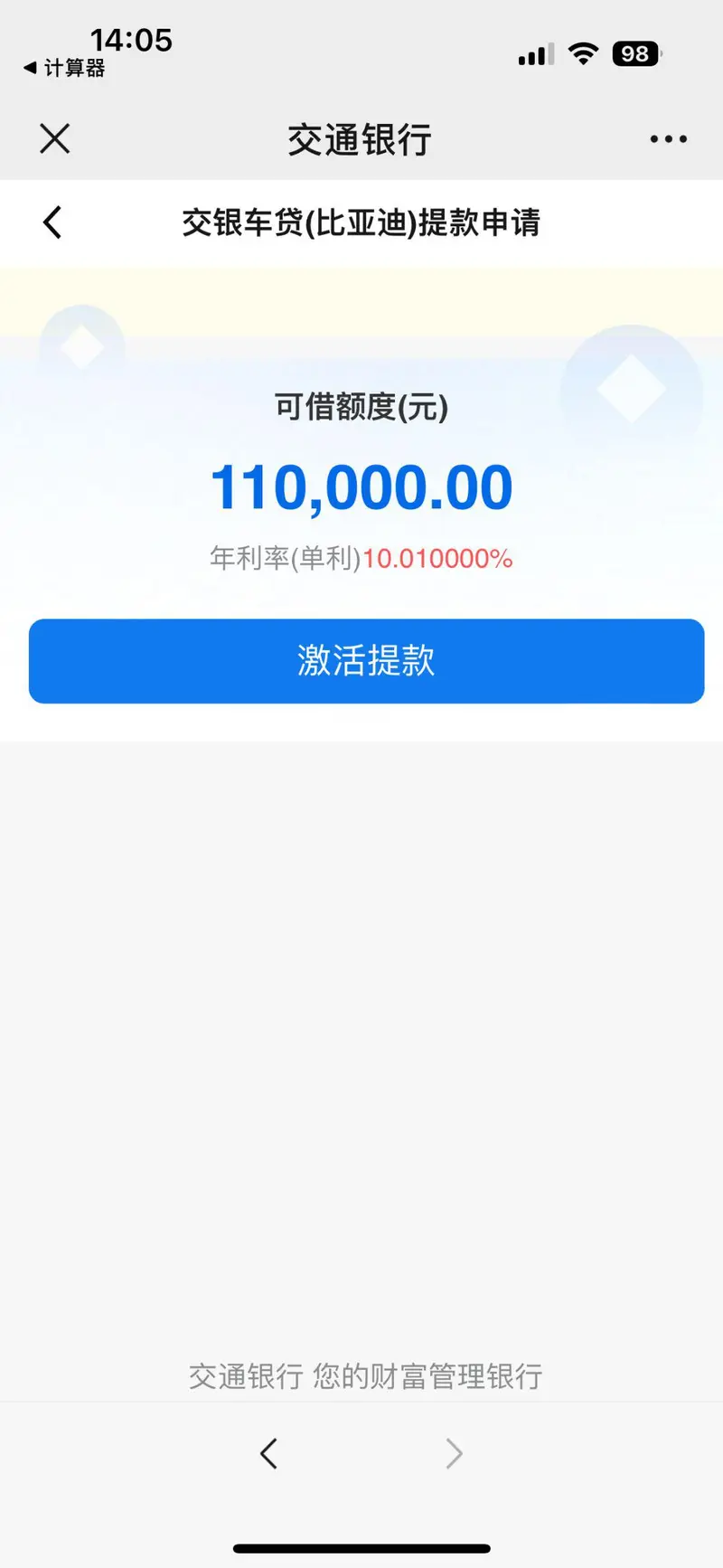Tap the forward navigation arrow at the bottom
Image resolution: width=723 pixels, height=1568 pixels.
(x=454, y=1453)
